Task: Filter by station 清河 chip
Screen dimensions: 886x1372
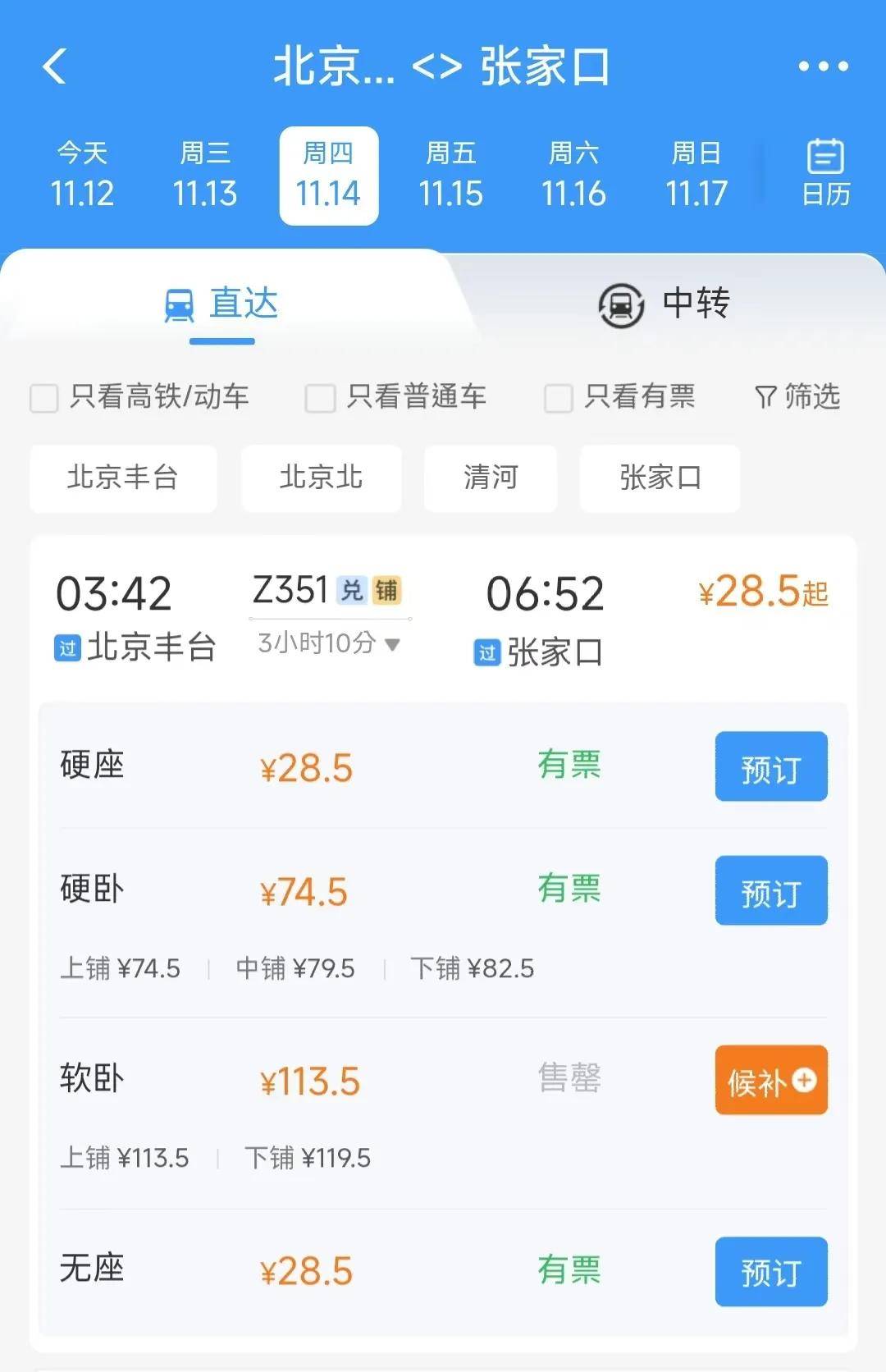Action: (491, 478)
